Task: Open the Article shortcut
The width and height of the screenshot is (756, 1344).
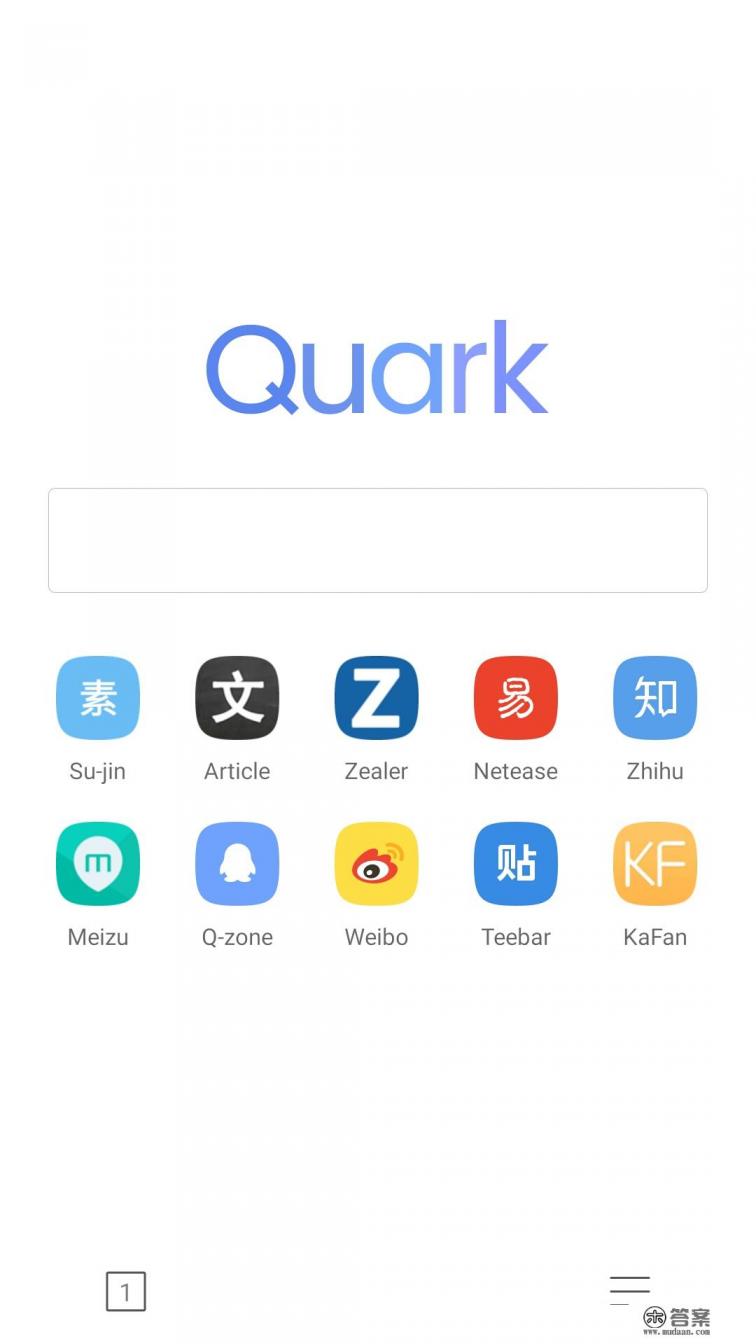Action: [x=237, y=698]
